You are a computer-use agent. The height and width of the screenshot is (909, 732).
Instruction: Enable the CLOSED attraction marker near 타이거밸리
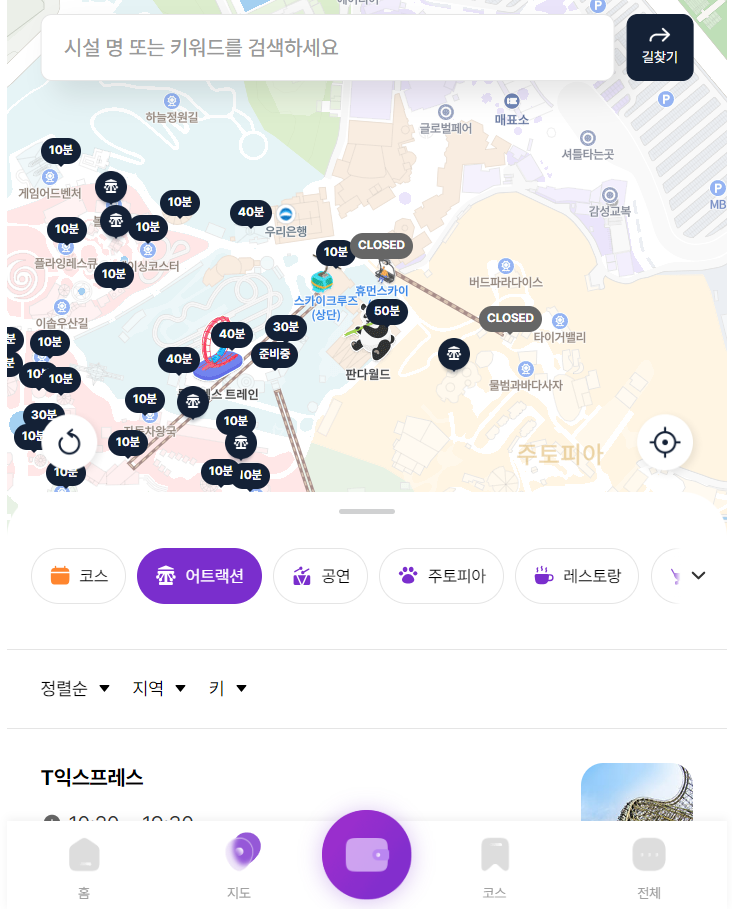point(510,318)
